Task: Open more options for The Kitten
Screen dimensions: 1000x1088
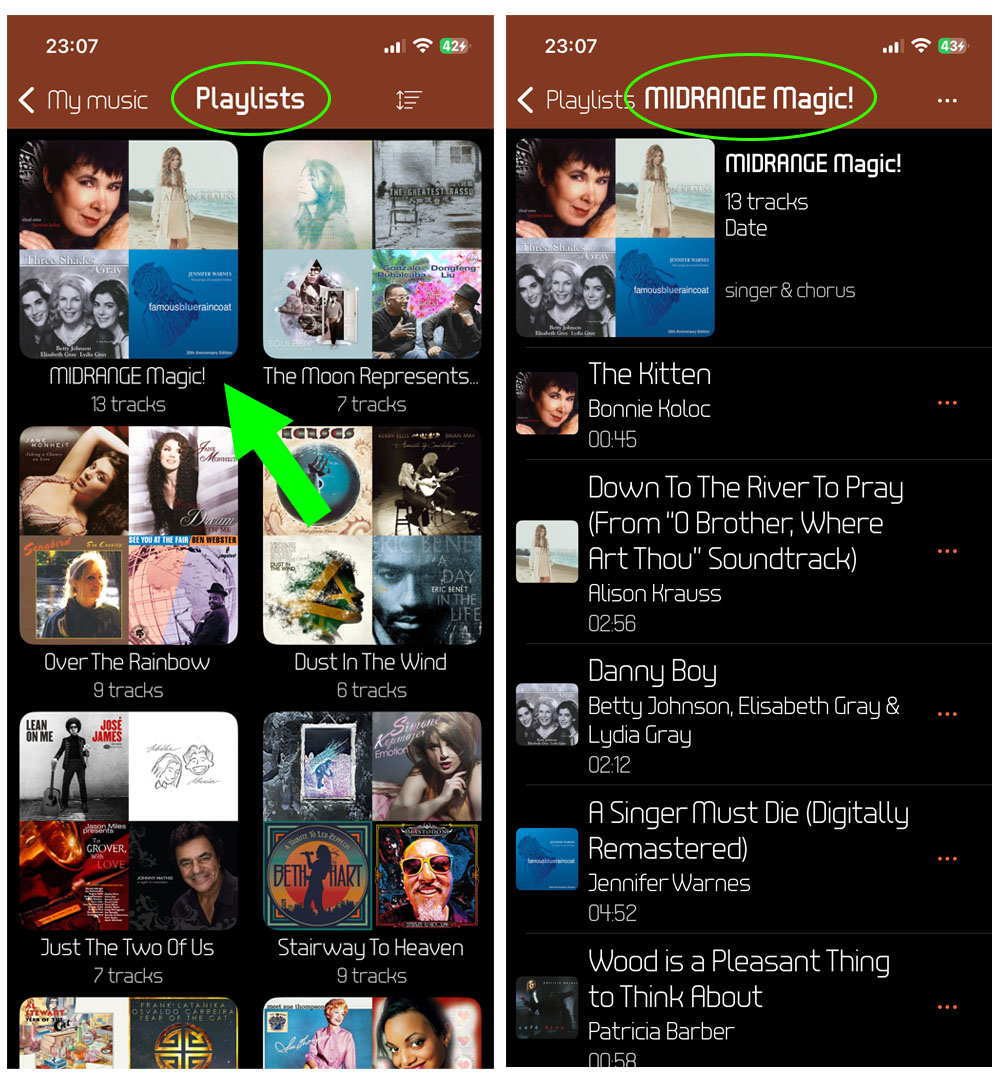Action: pyautogui.click(x=947, y=403)
